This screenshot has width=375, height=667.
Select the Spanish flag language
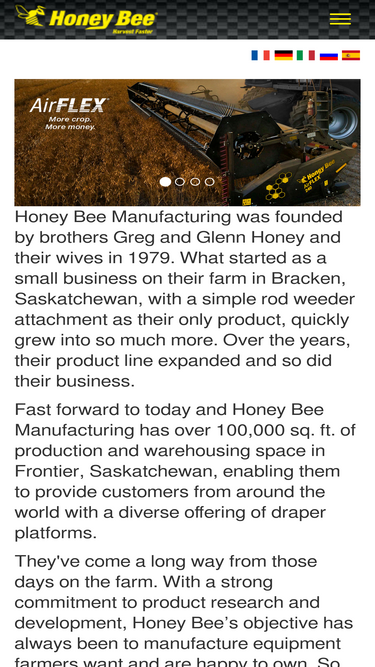coord(351,55)
